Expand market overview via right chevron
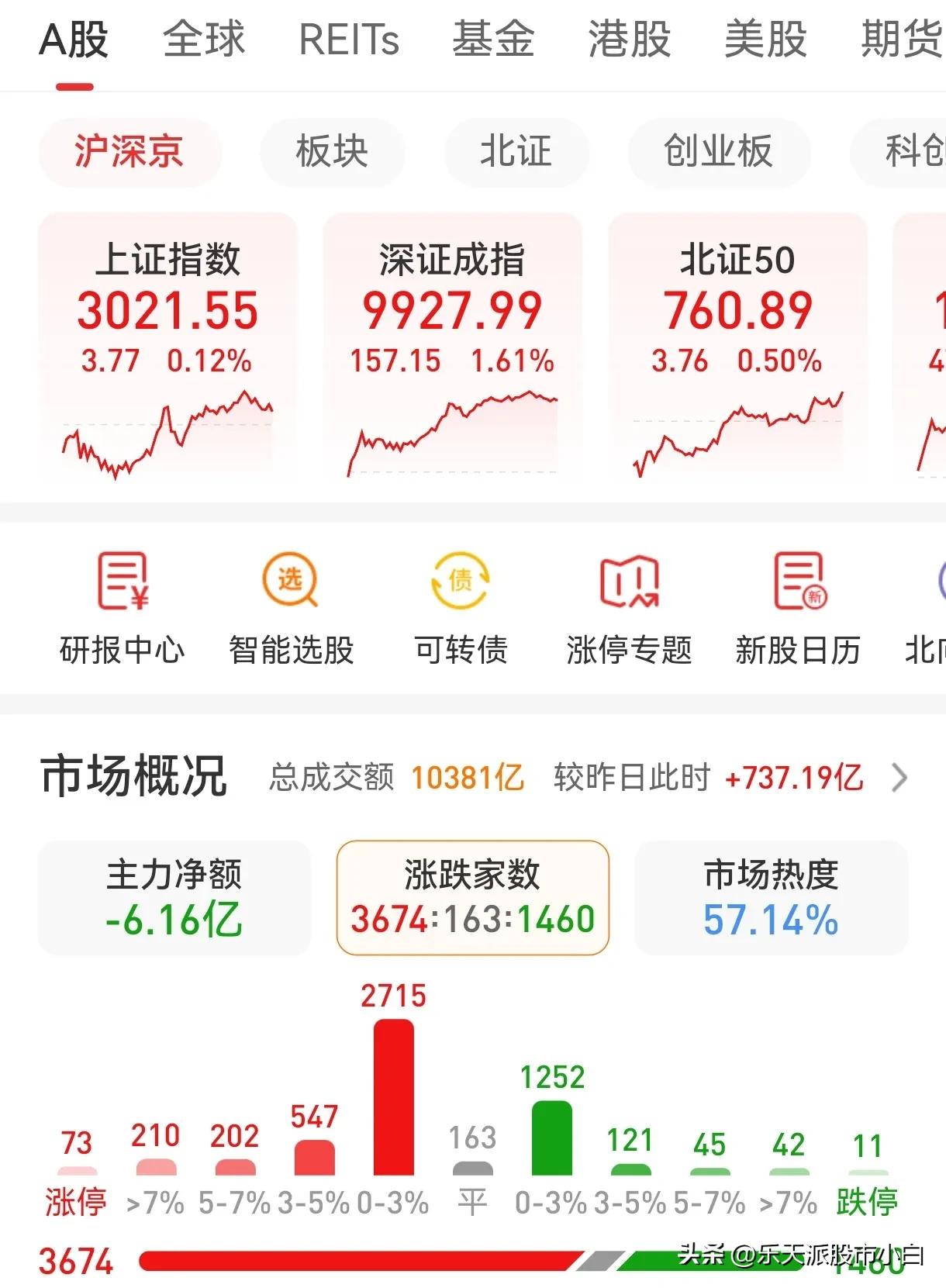Image resolution: width=946 pixels, height=1288 pixels. pos(899,778)
